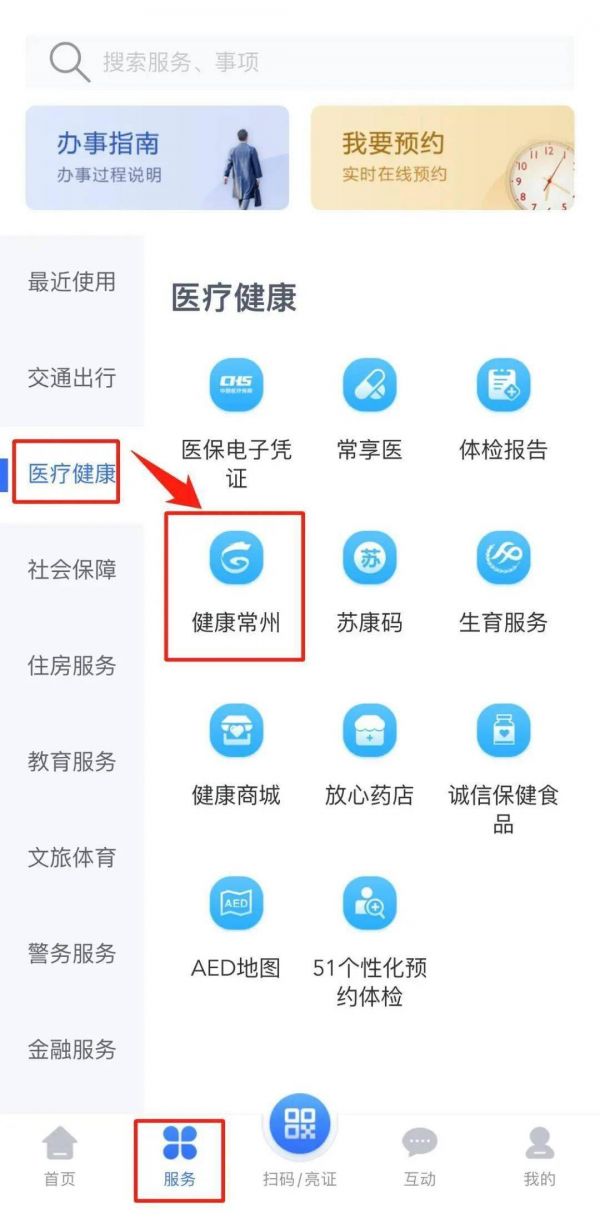The width and height of the screenshot is (600, 1223).
Task: Open the 我要预约 banner card
Action: coord(442,158)
